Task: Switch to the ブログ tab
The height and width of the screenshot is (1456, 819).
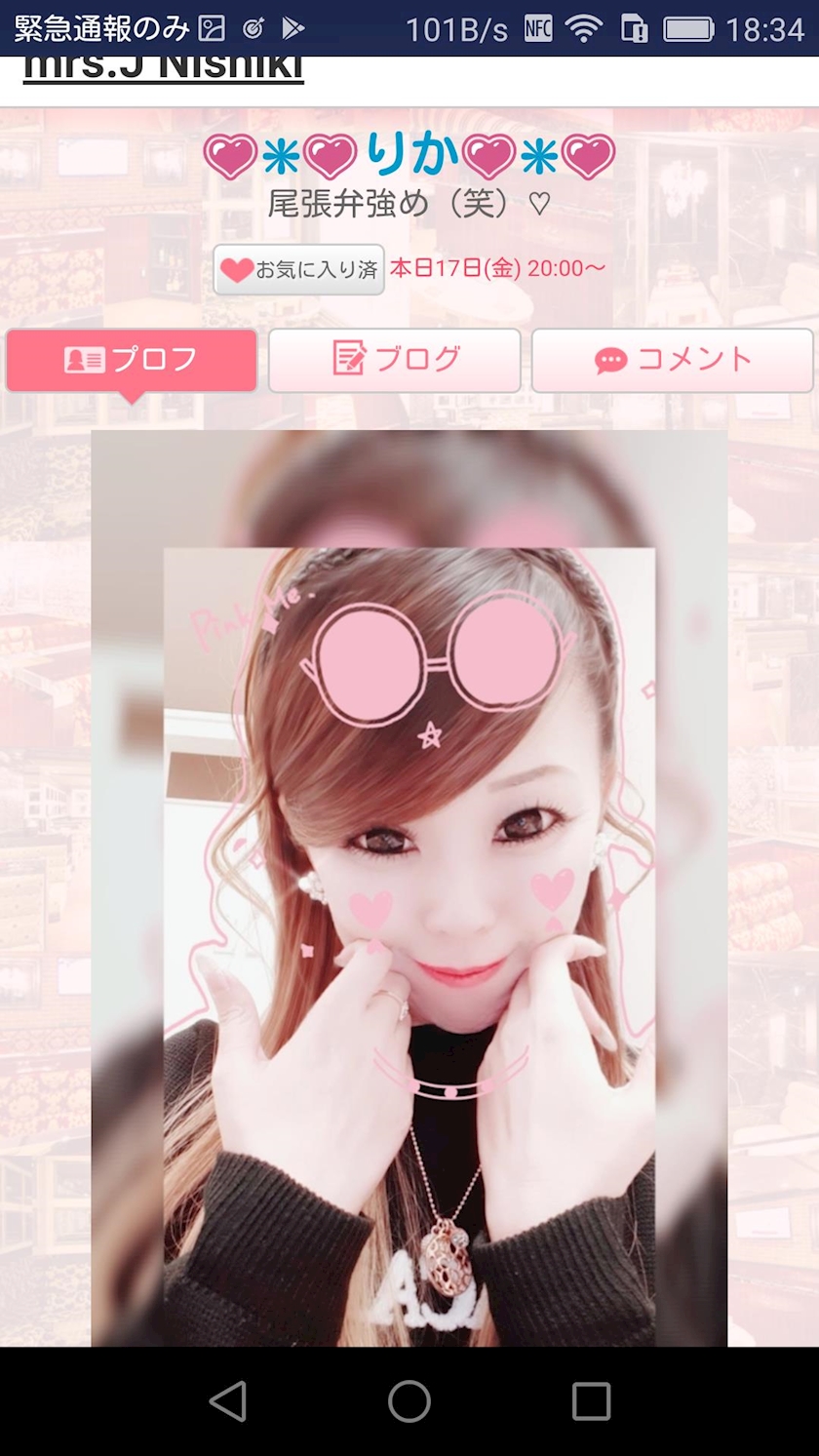Action: point(395,360)
